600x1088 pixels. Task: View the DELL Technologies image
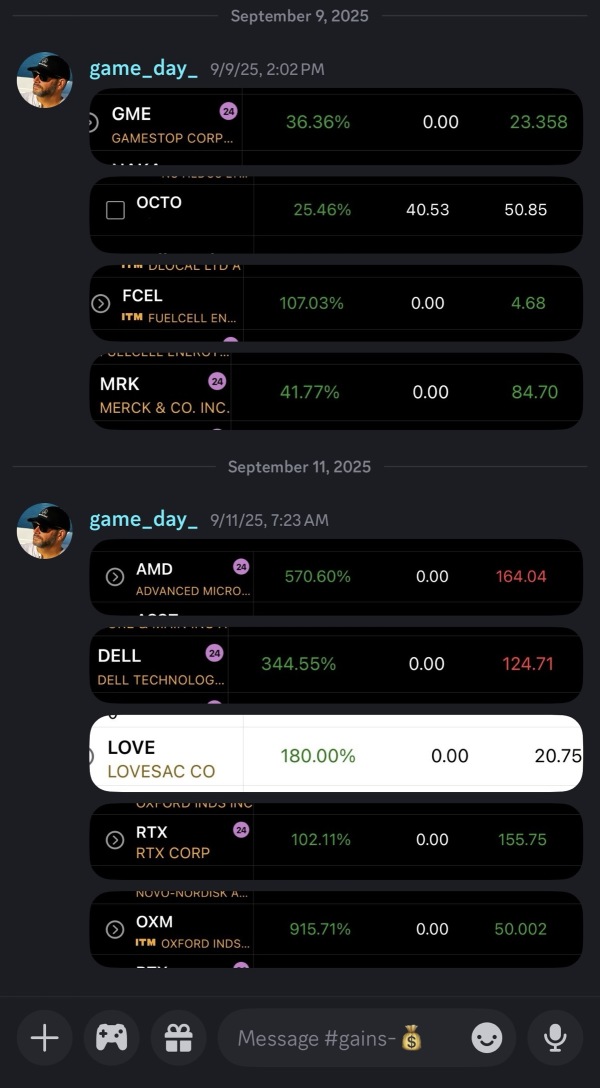(336, 664)
